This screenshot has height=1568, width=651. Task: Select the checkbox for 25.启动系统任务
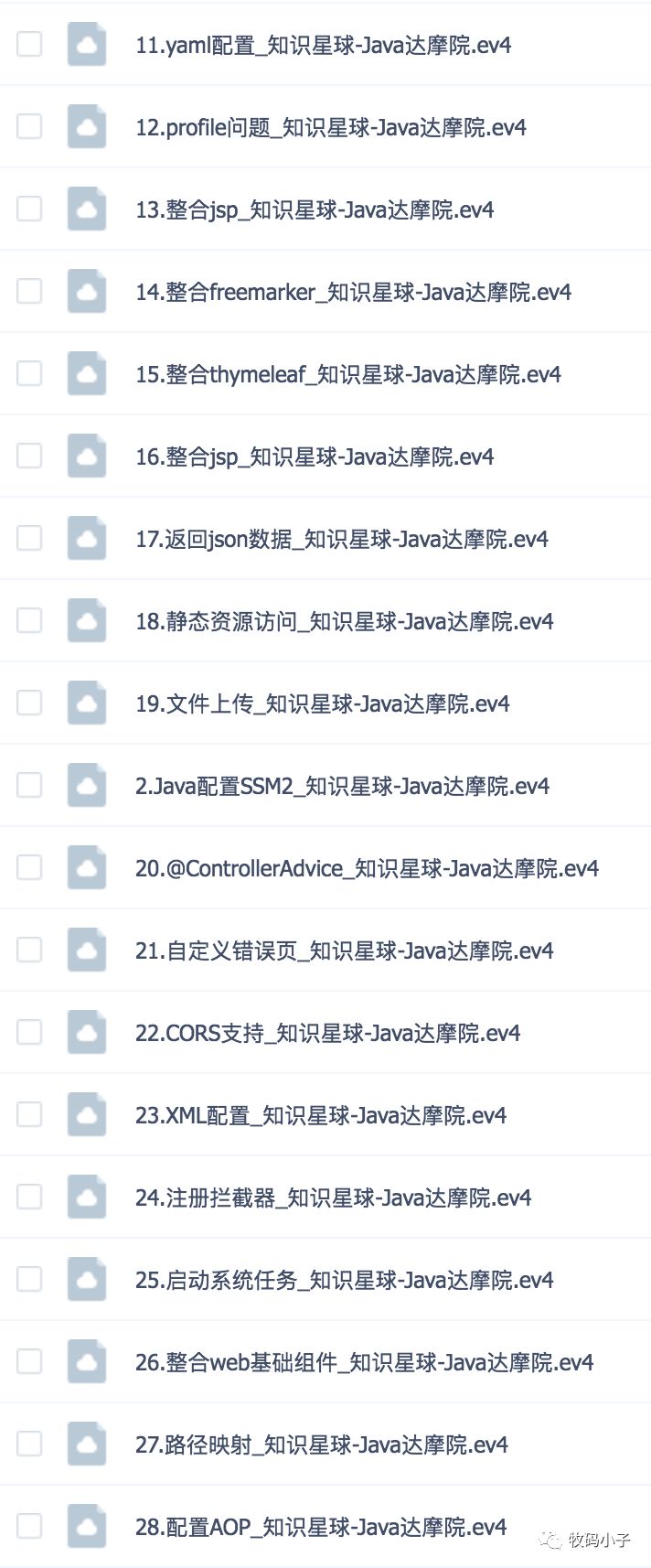(29, 1279)
